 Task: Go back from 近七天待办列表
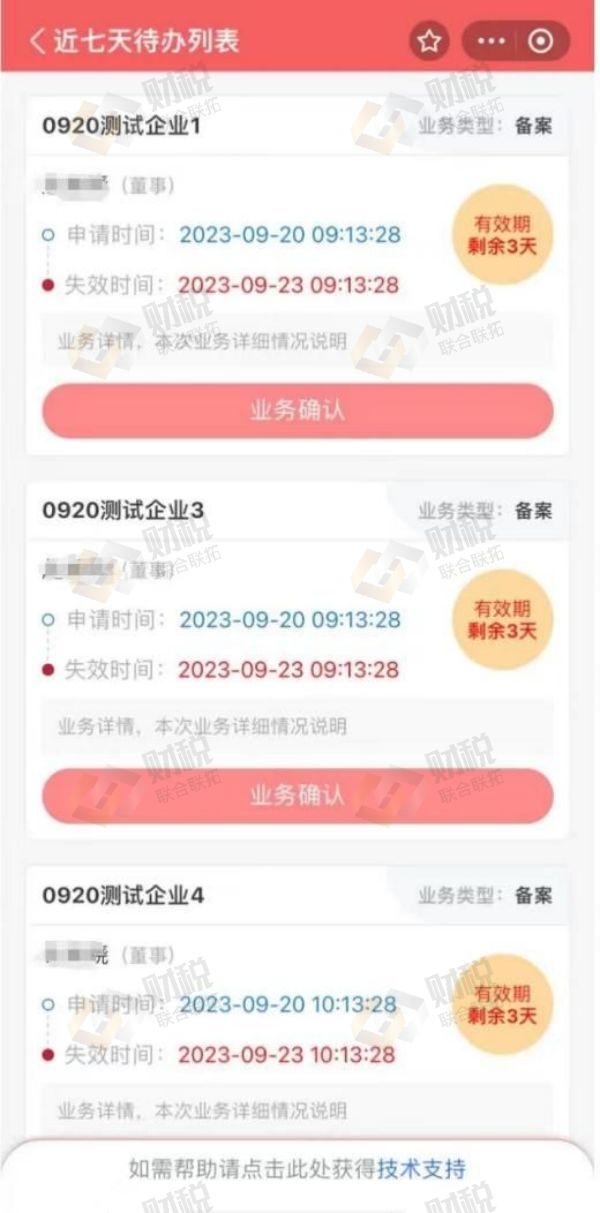pyautogui.click(x=38, y=41)
